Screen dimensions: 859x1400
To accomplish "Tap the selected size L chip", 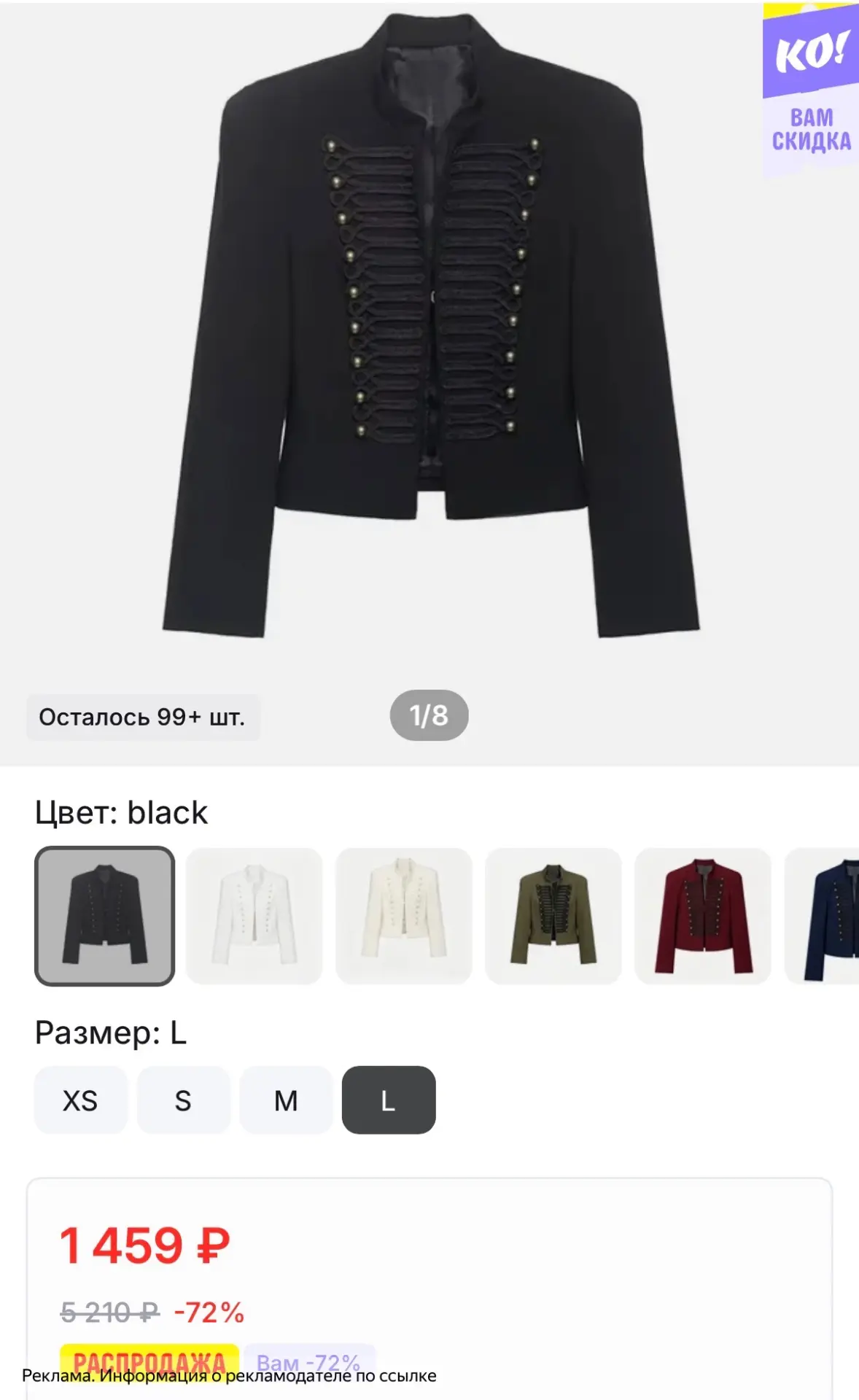I will (x=389, y=1100).
